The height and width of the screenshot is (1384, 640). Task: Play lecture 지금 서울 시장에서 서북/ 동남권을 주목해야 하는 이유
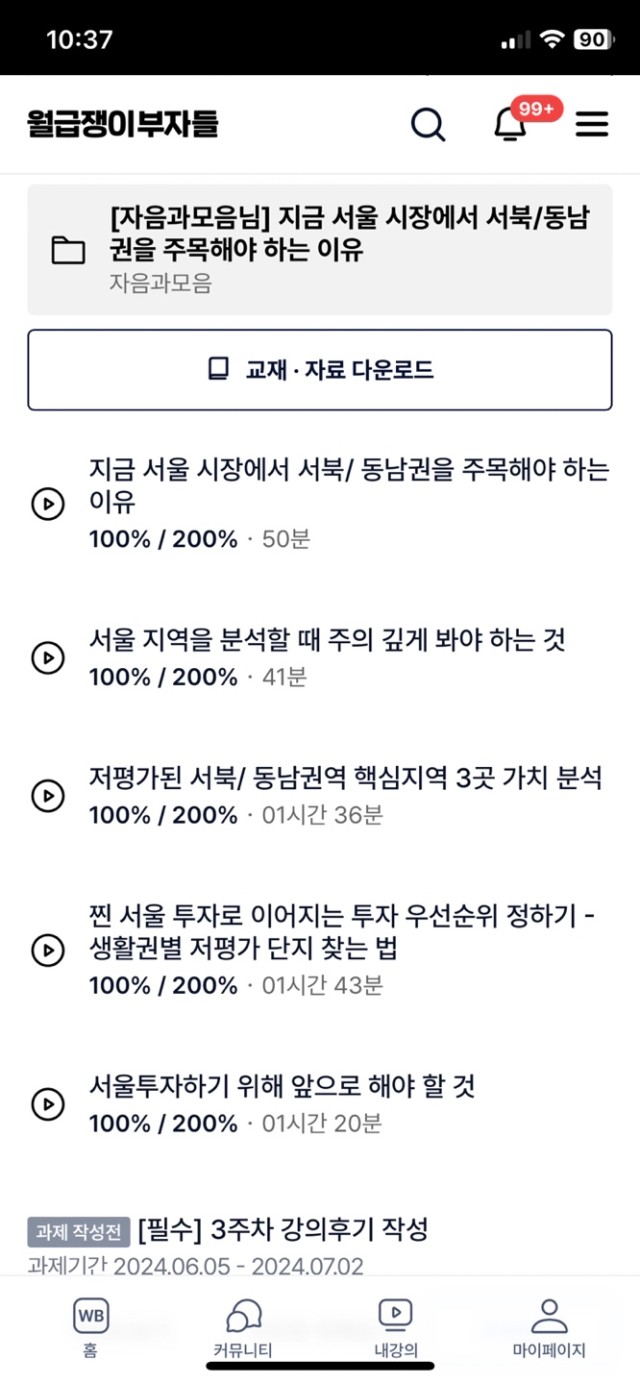click(x=320, y=504)
